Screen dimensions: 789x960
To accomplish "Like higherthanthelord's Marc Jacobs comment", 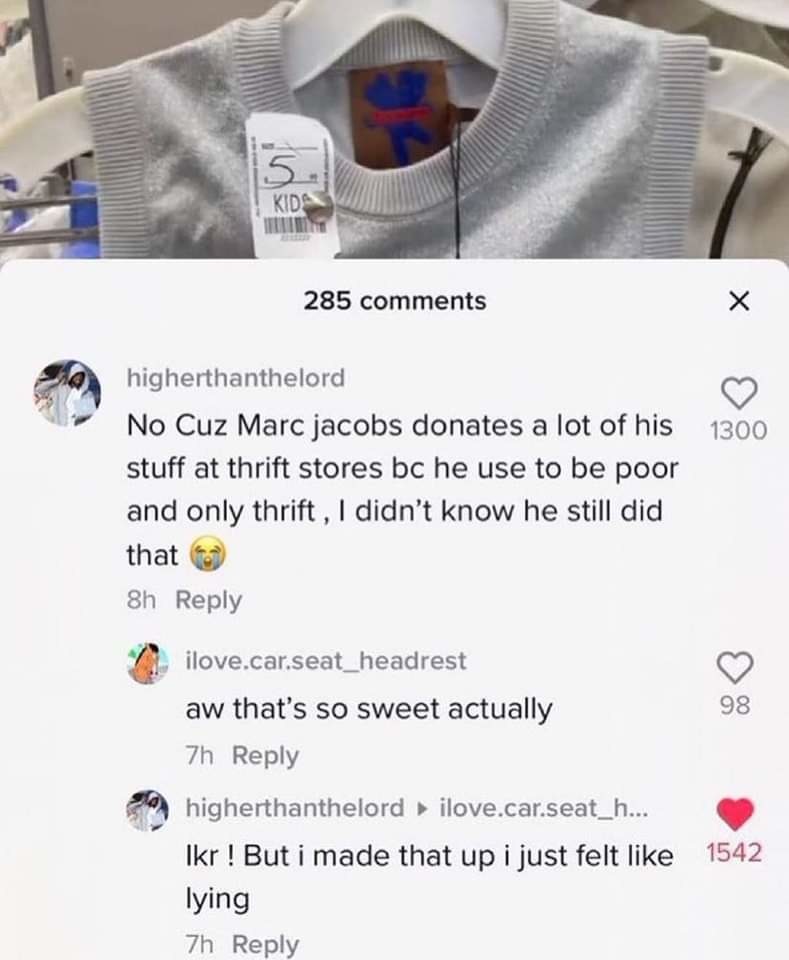I will coord(737,394).
